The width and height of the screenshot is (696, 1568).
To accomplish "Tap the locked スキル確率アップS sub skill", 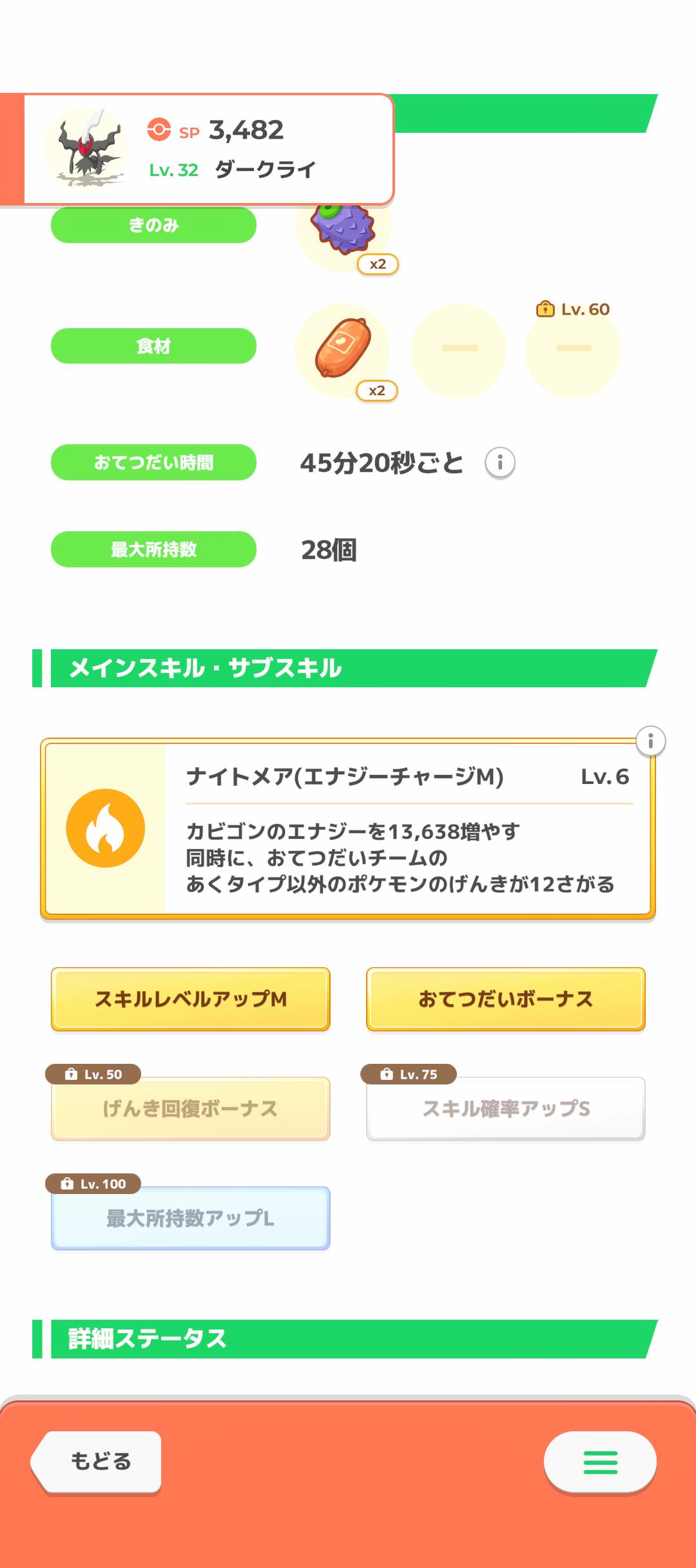I will coord(506,1108).
